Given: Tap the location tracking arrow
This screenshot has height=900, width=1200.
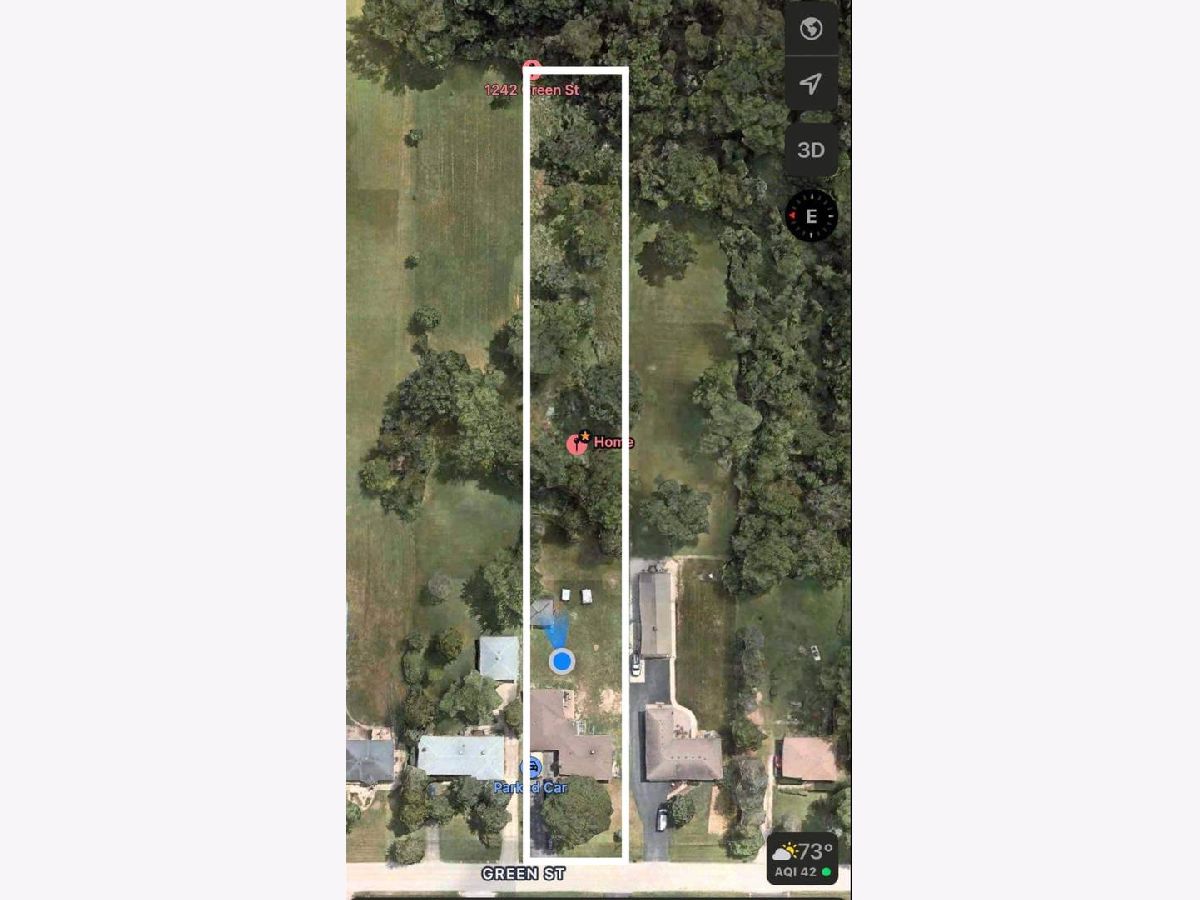Looking at the screenshot, I should [x=811, y=85].
